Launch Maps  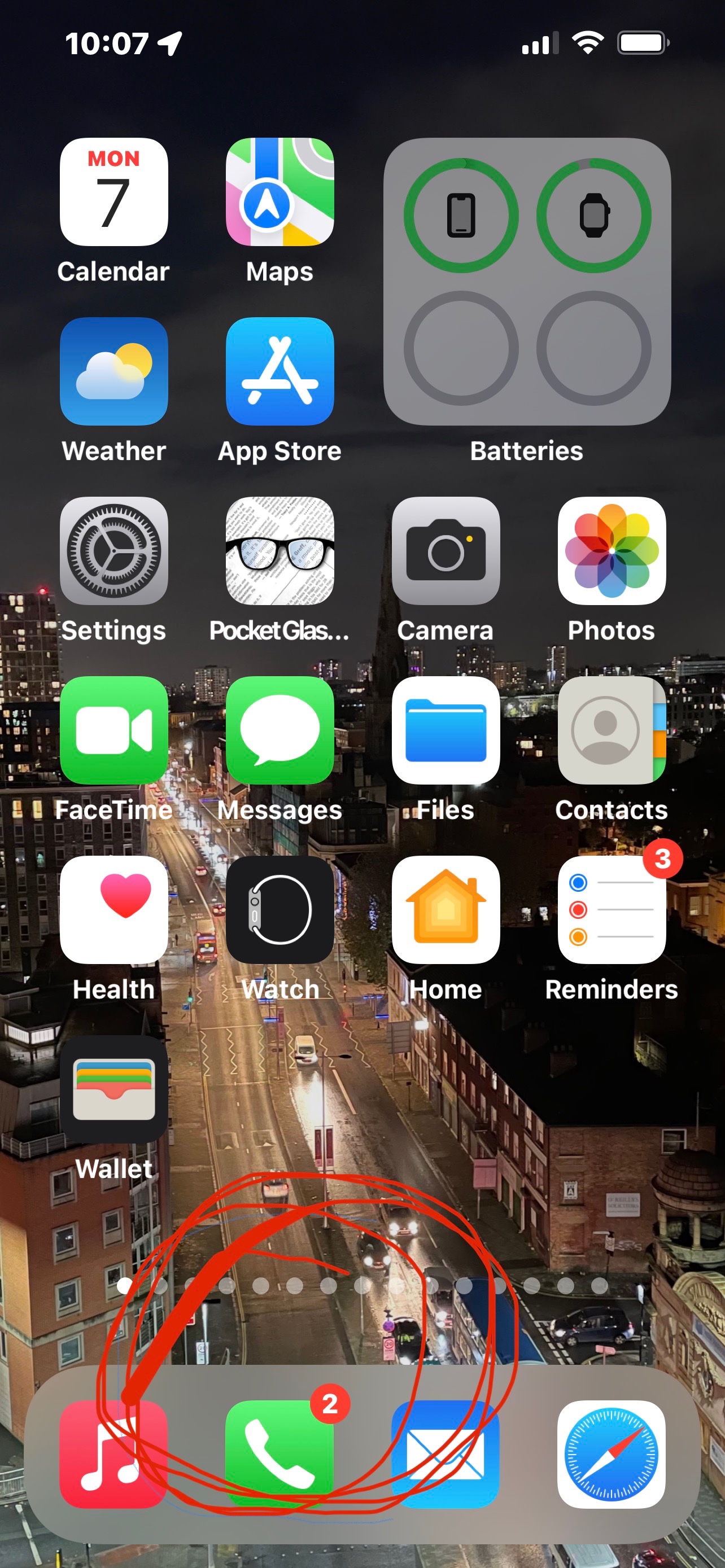279,192
